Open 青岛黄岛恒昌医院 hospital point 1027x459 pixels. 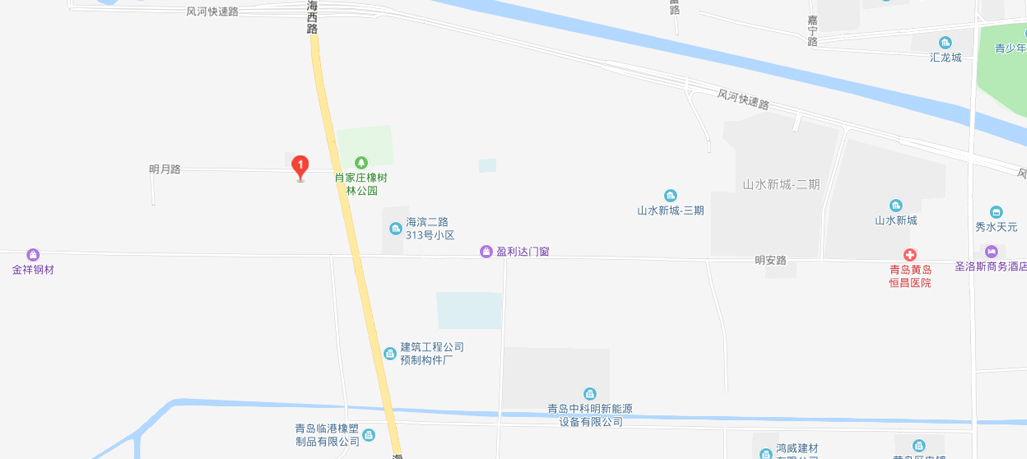pyautogui.click(x=910, y=255)
